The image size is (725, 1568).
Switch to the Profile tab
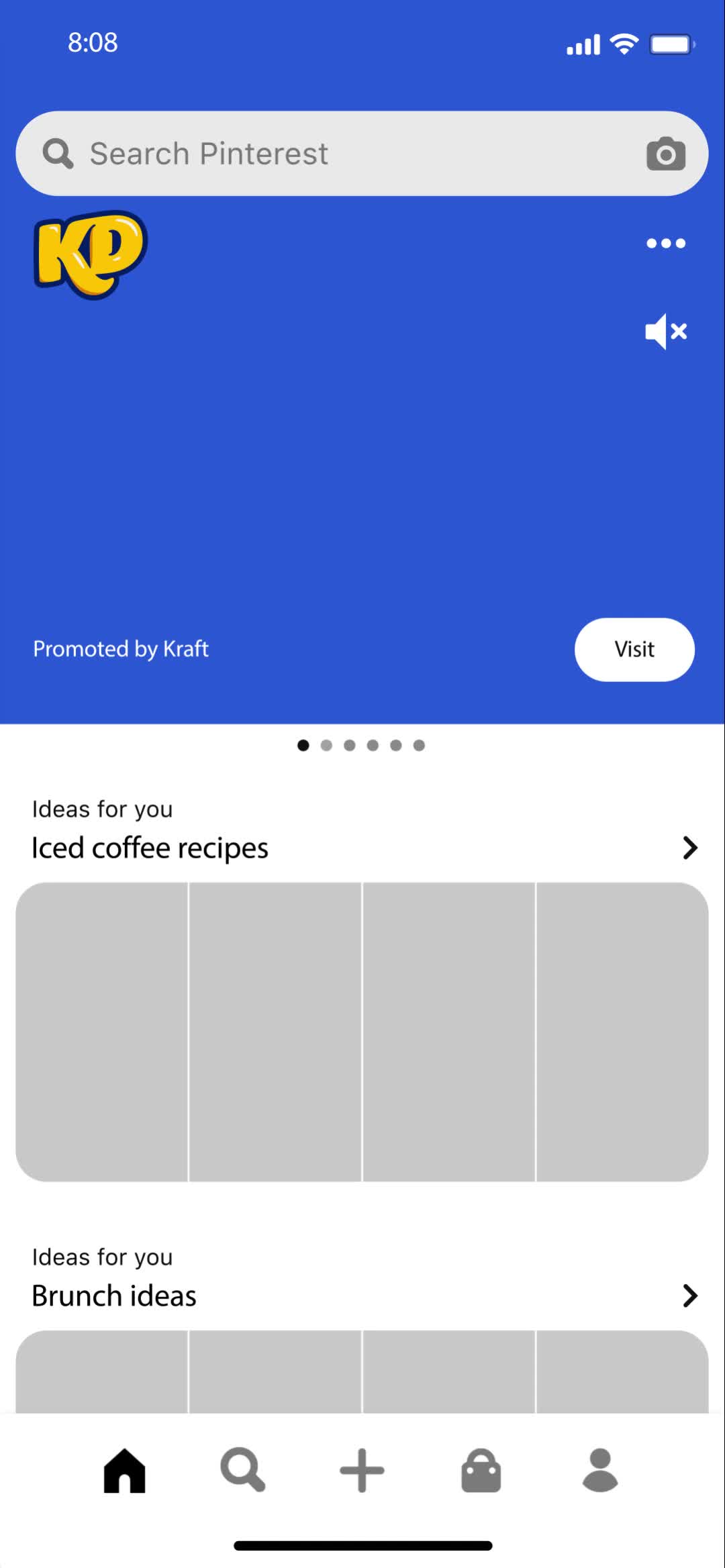pos(600,1471)
